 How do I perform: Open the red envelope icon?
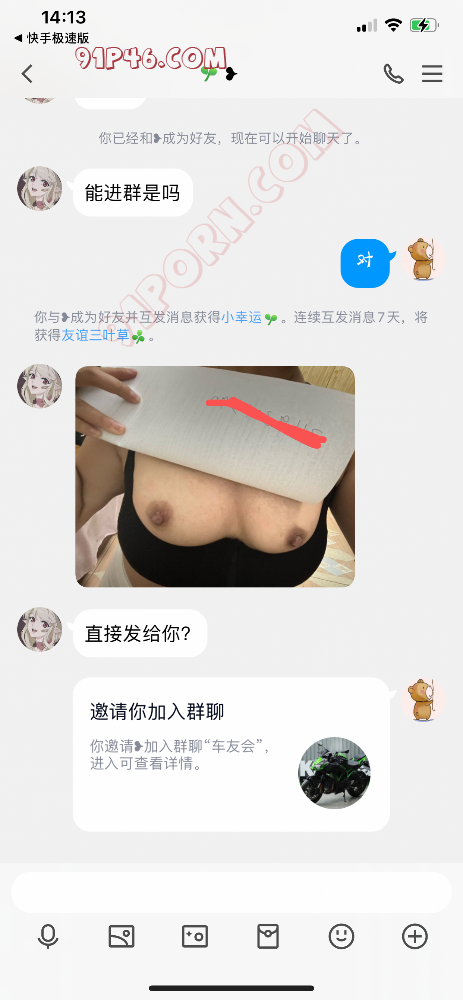point(268,936)
